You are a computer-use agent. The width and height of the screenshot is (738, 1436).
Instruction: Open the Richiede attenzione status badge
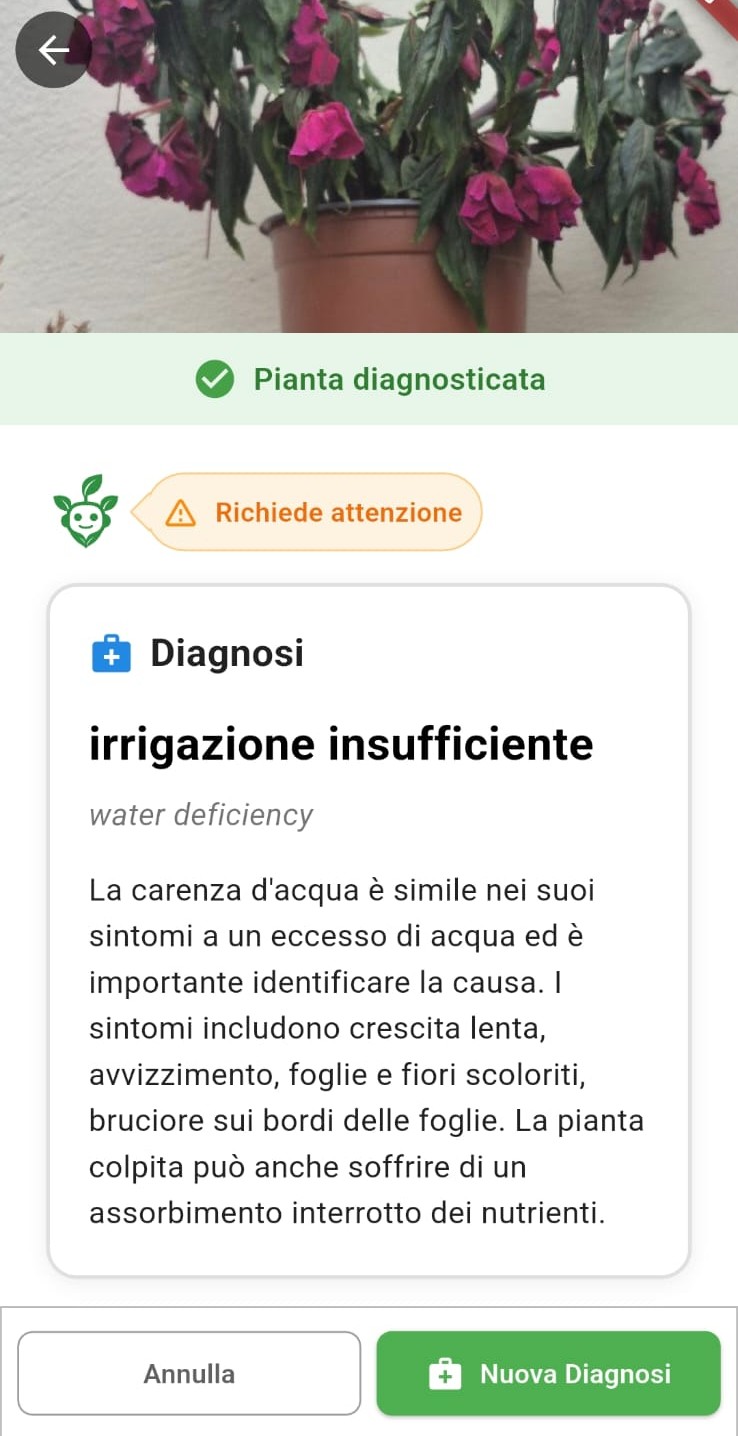tap(310, 511)
